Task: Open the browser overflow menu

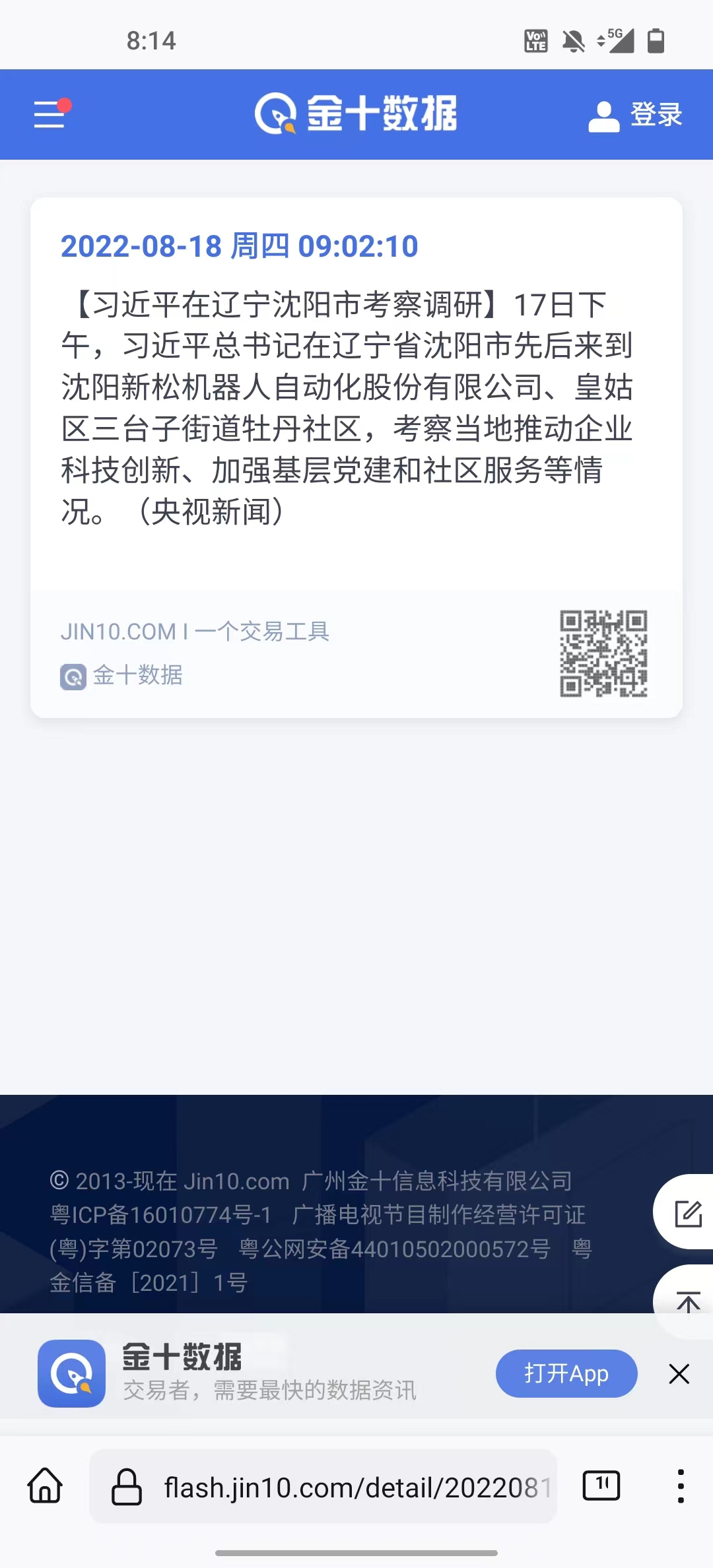Action: tap(680, 1486)
